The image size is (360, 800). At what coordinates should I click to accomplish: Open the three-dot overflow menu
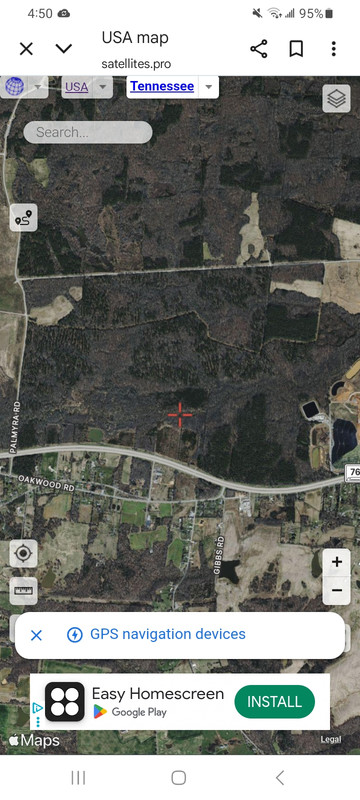[333, 49]
